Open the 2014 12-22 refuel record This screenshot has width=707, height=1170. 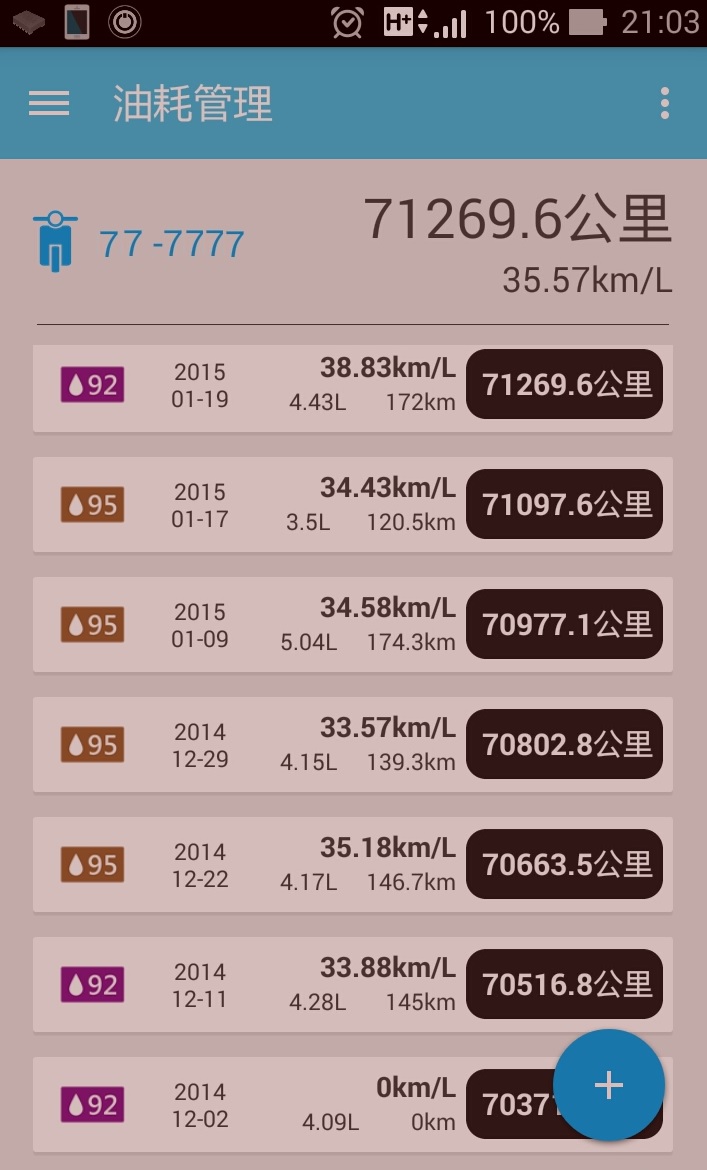(353, 864)
